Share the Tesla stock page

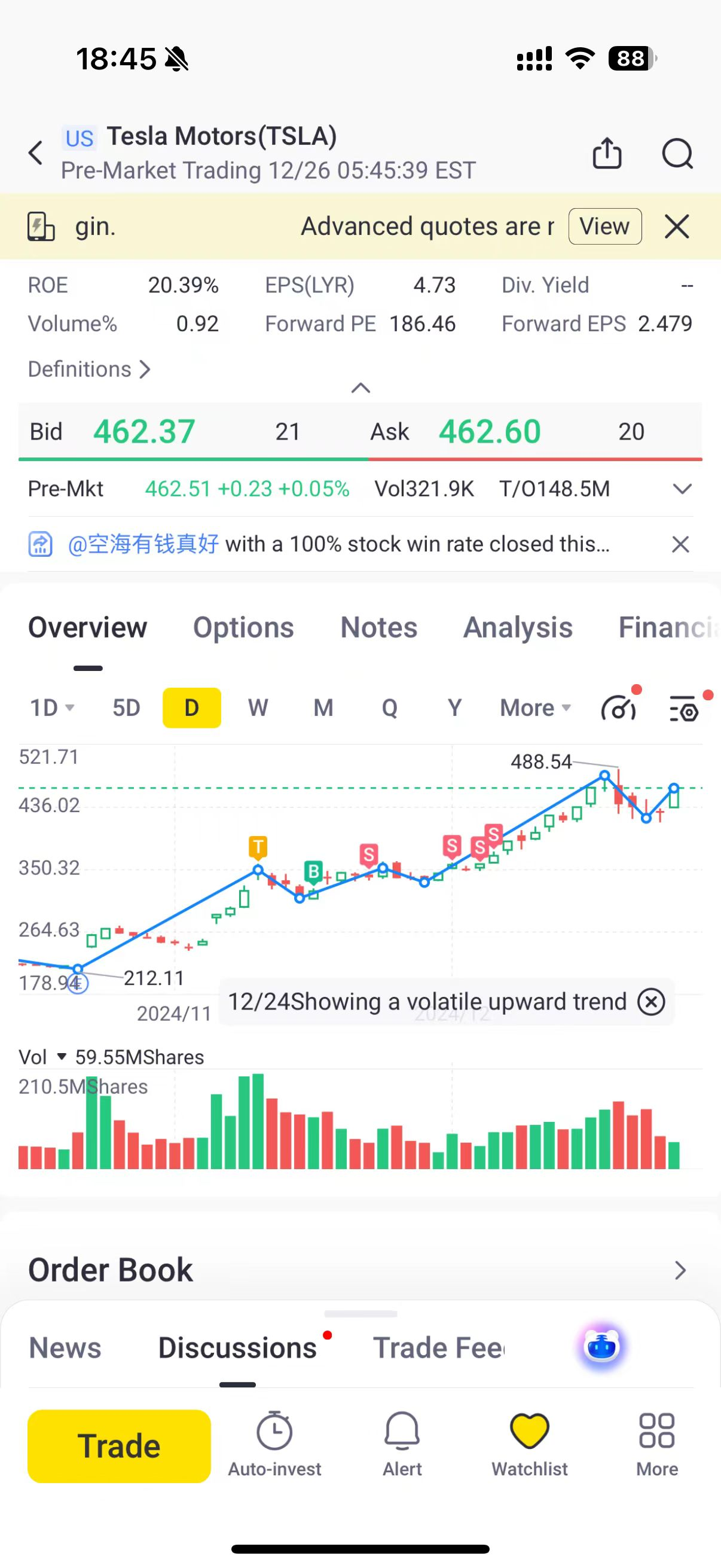pos(607,152)
